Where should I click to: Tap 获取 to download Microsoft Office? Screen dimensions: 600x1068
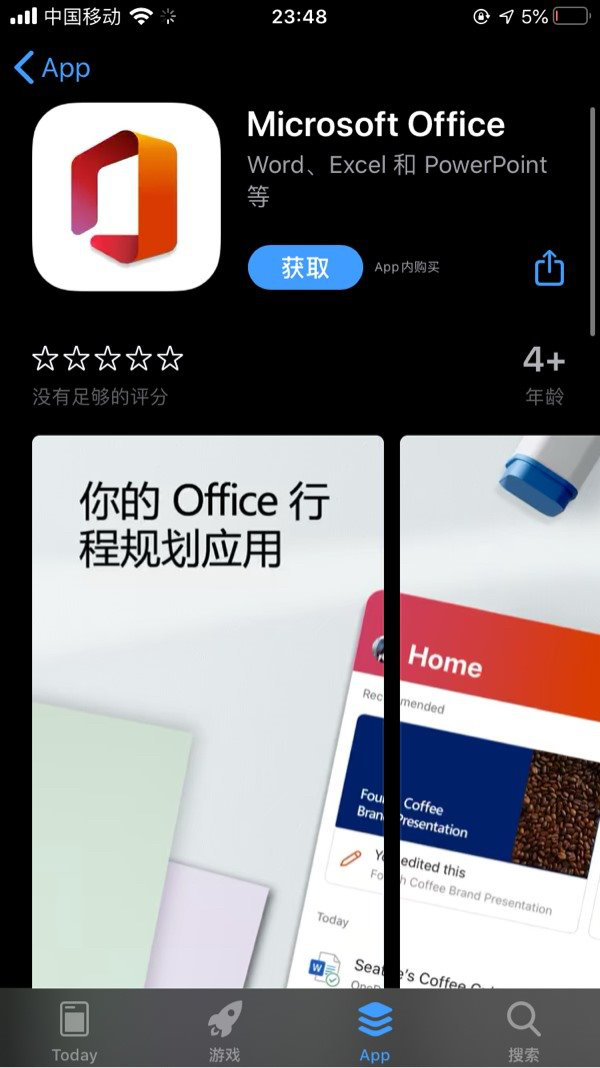pos(305,267)
